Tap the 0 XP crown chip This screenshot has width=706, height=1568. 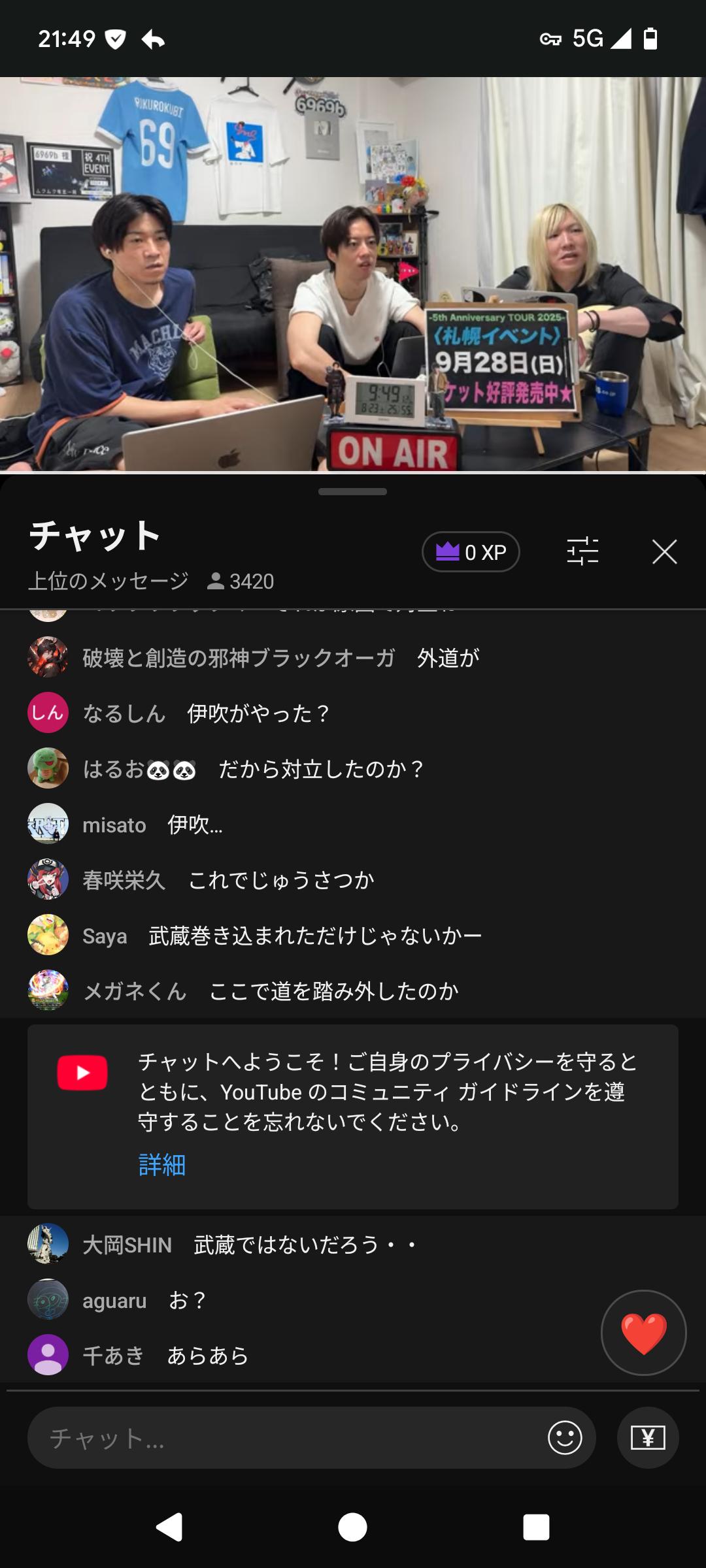471,552
